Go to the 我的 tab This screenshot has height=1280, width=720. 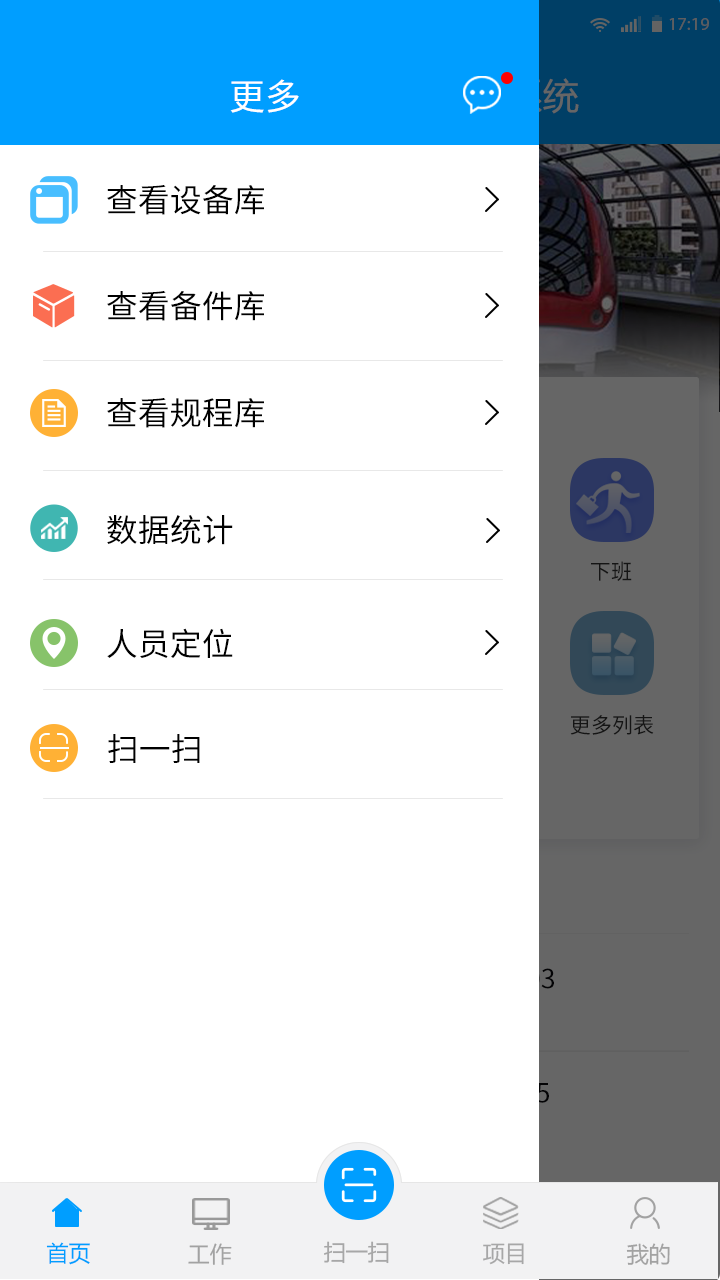[x=646, y=1228]
